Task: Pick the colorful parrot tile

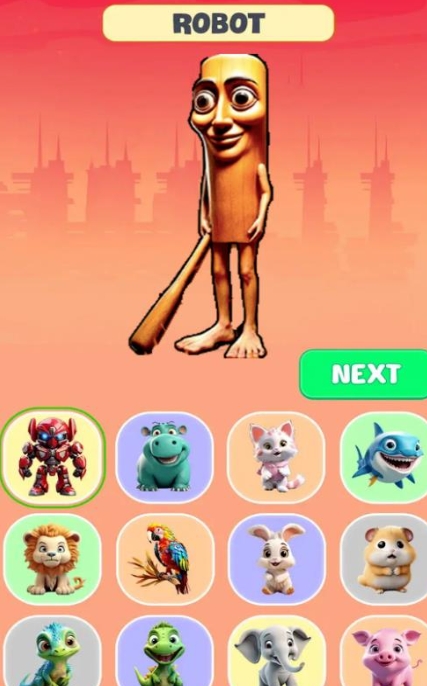Action: [164, 560]
